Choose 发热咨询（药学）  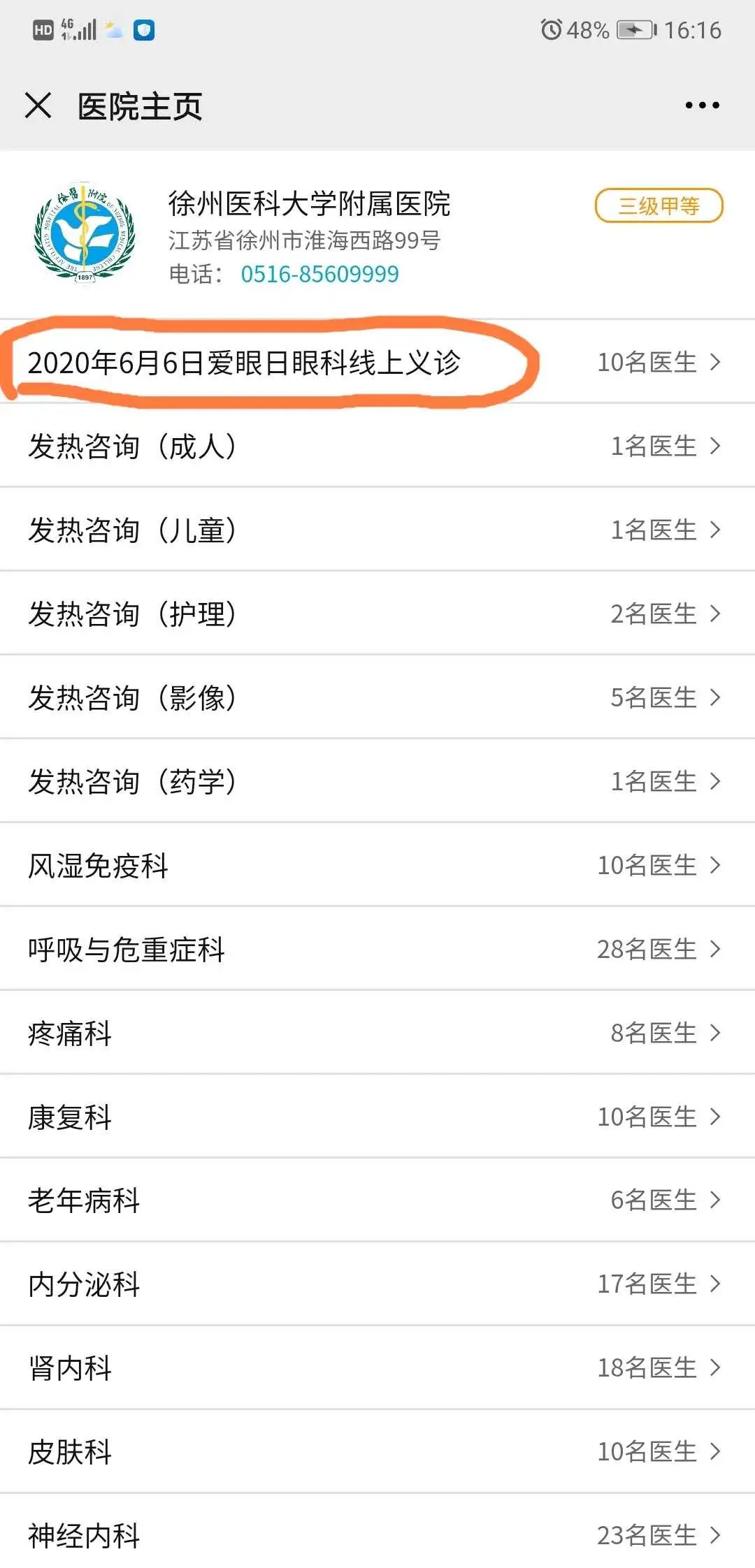coord(377,781)
